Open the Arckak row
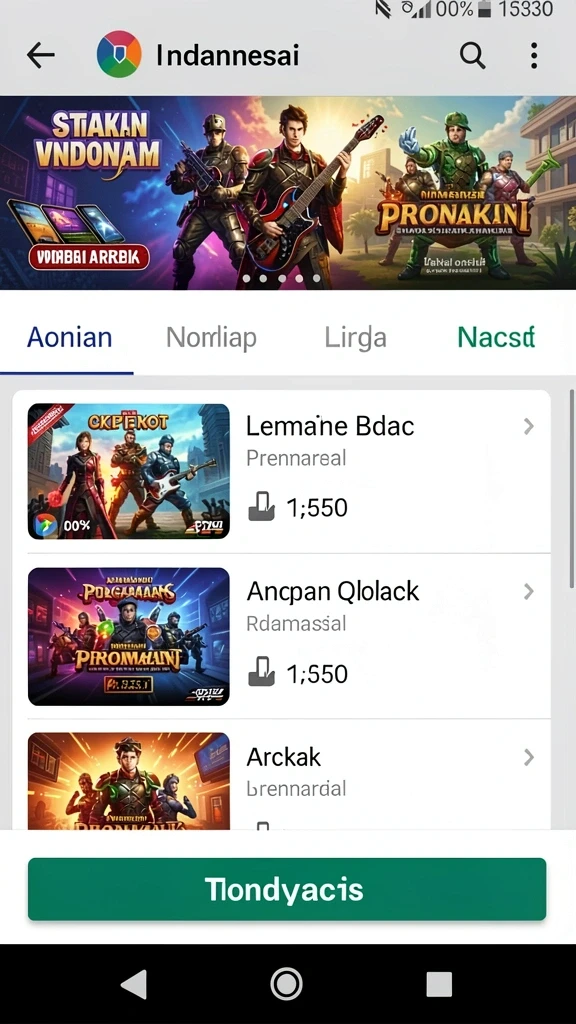Viewport: 576px width, 1024px height. click(281, 775)
